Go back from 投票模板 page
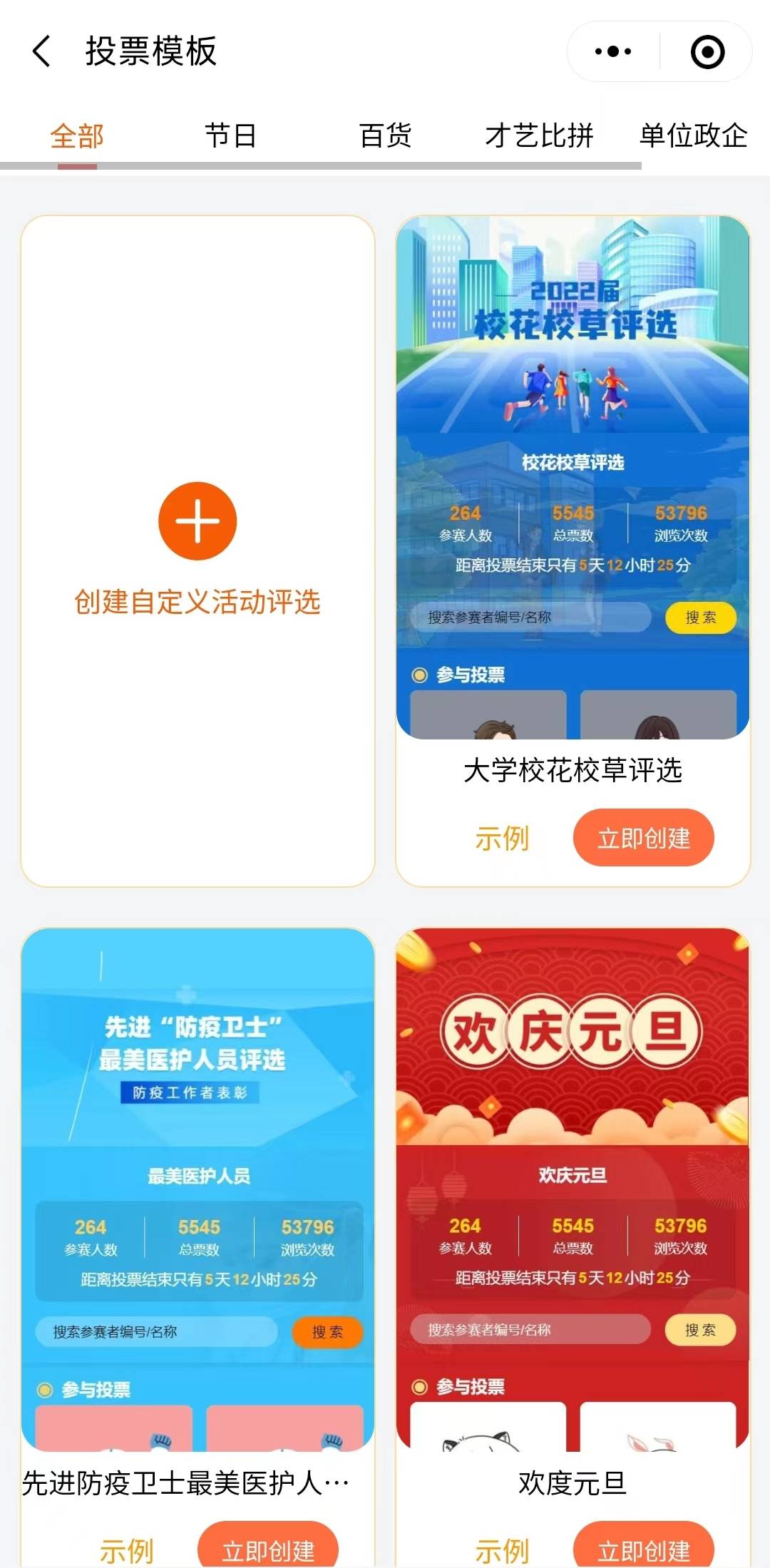The image size is (770, 1568). (x=43, y=52)
